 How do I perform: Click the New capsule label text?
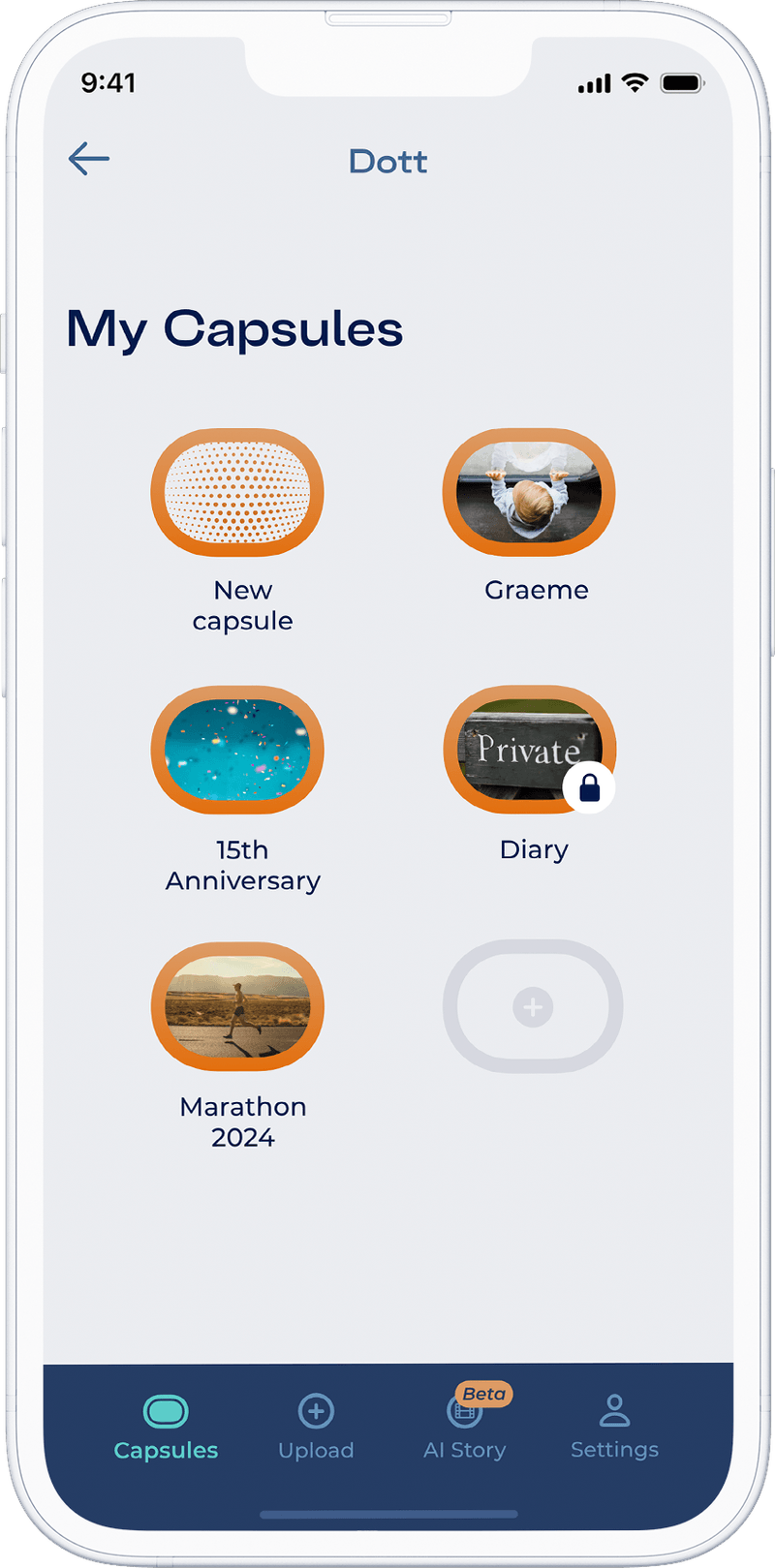pos(242,606)
